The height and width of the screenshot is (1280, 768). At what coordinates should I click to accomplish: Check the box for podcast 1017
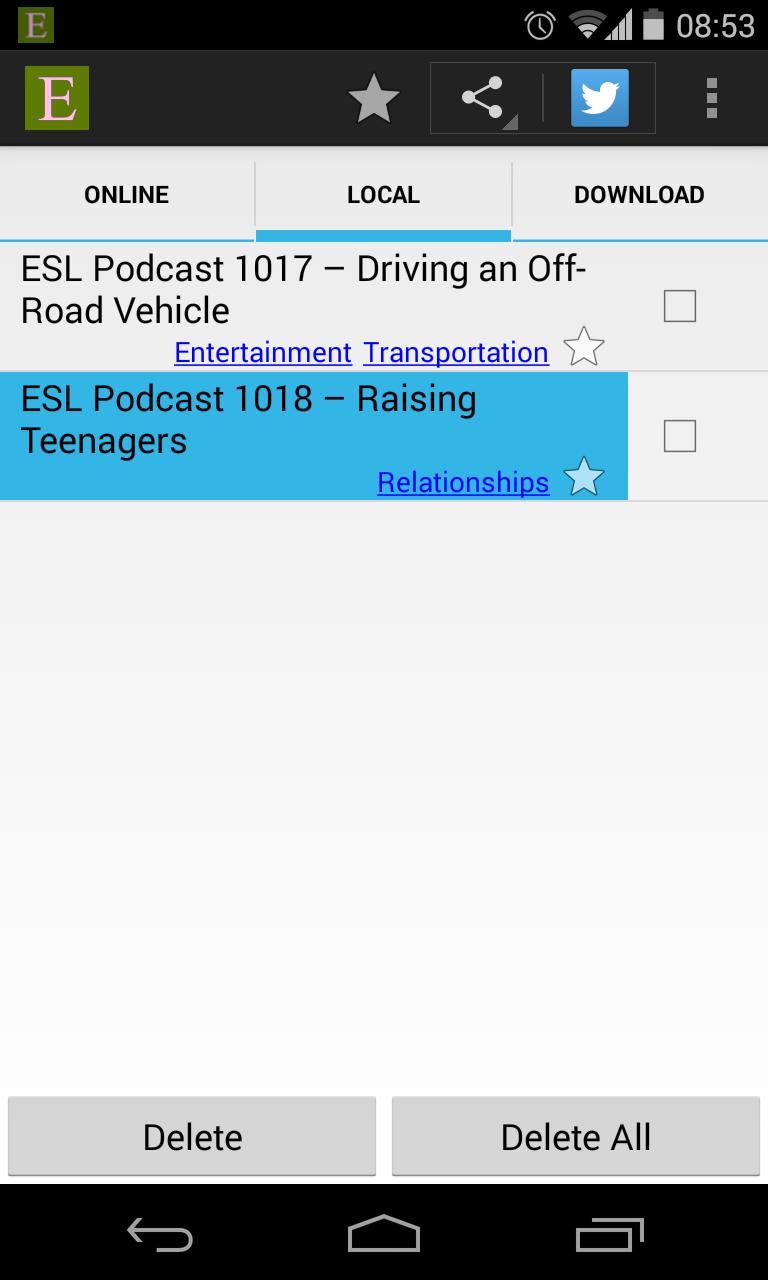pos(679,306)
